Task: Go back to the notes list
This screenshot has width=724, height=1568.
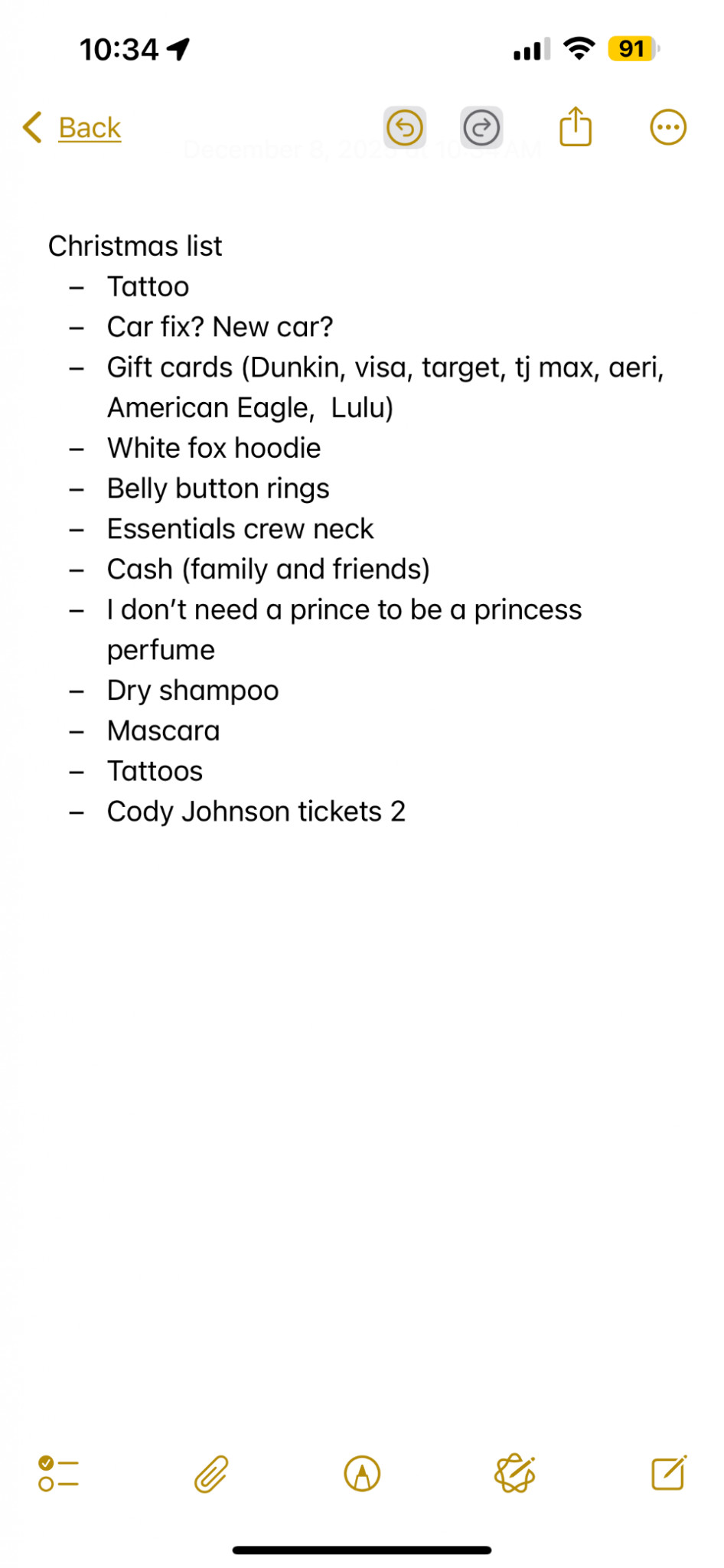Action: click(x=73, y=128)
